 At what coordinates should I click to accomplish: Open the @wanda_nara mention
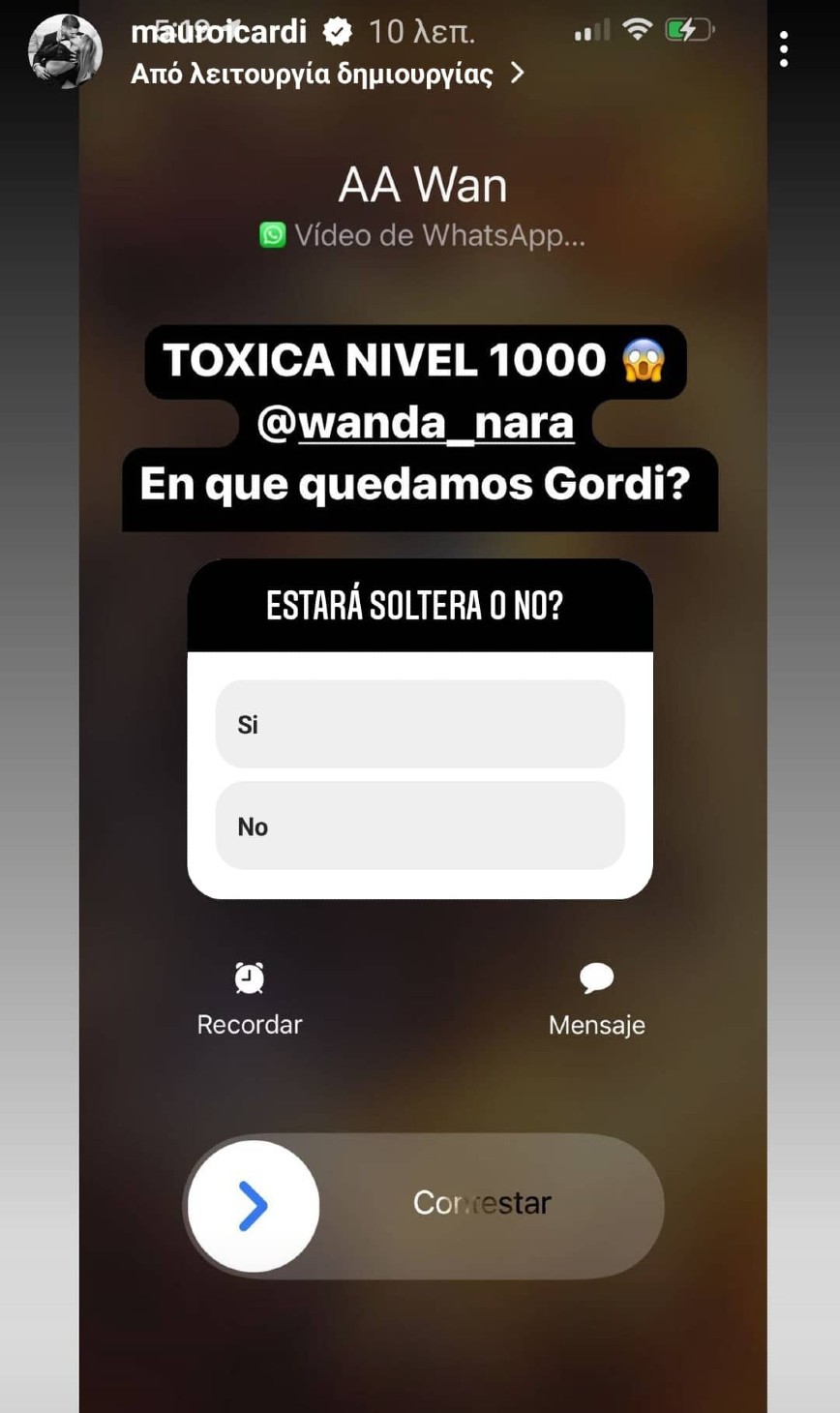click(416, 423)
